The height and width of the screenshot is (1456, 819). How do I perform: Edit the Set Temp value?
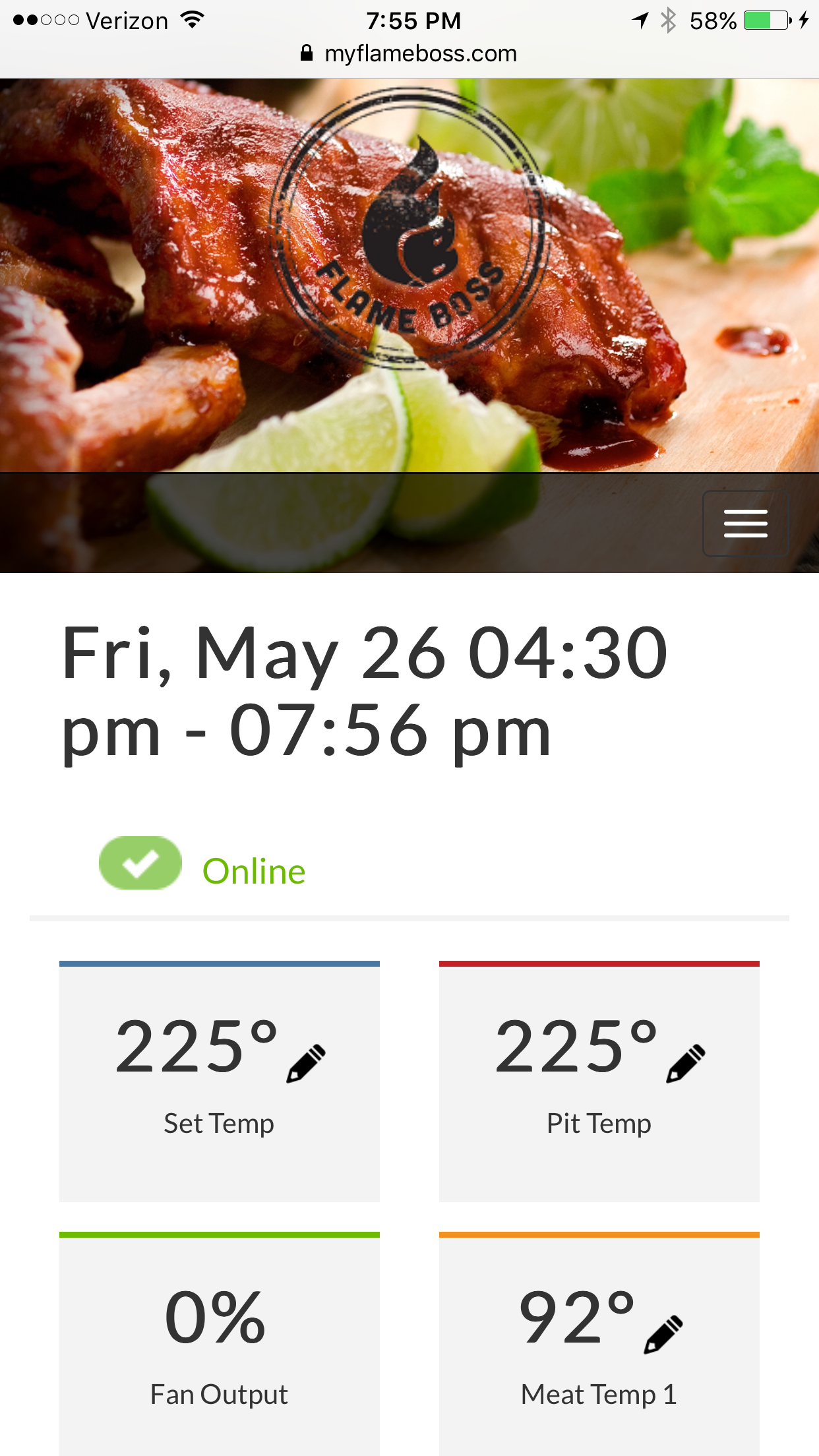(306, 1063)
